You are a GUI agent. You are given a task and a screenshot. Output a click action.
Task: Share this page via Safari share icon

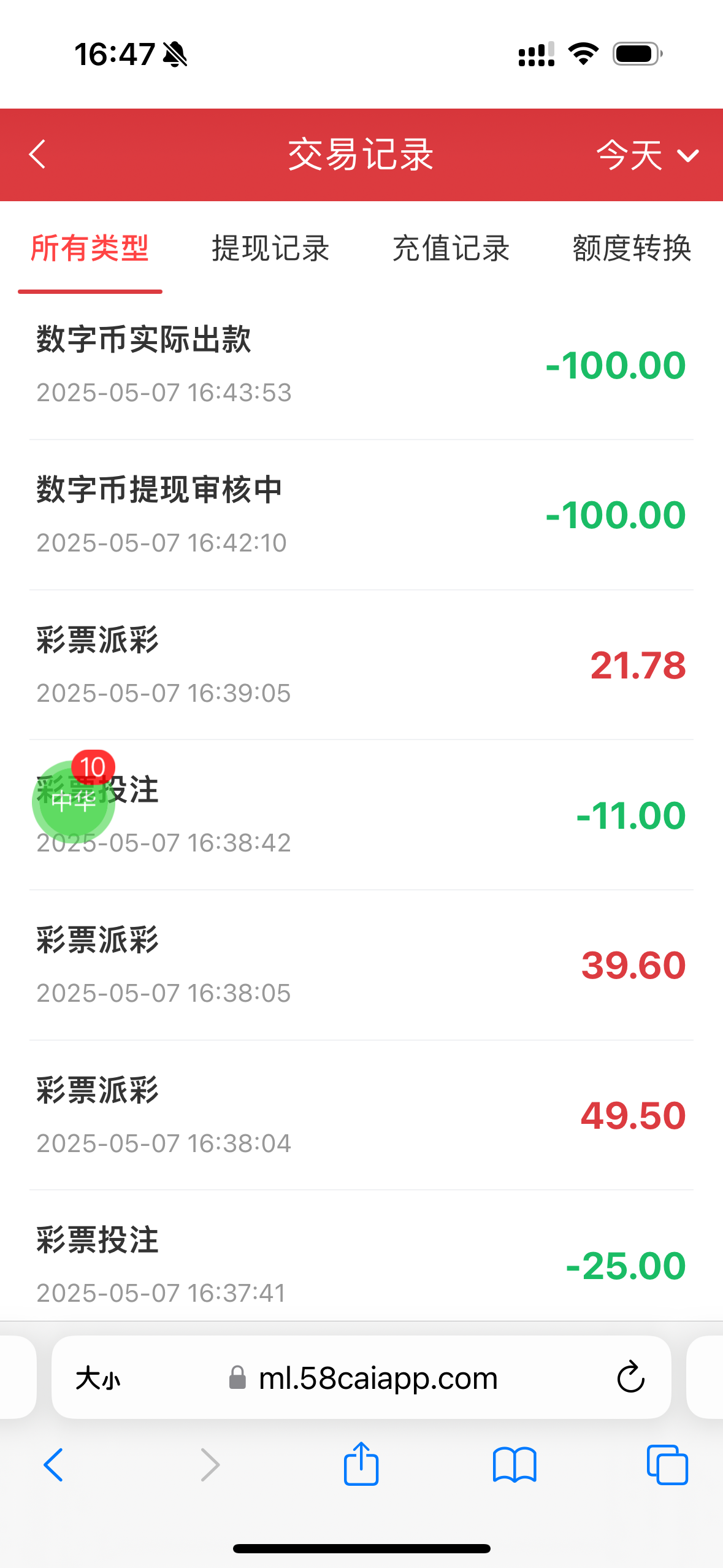[x=361, y=1464]
